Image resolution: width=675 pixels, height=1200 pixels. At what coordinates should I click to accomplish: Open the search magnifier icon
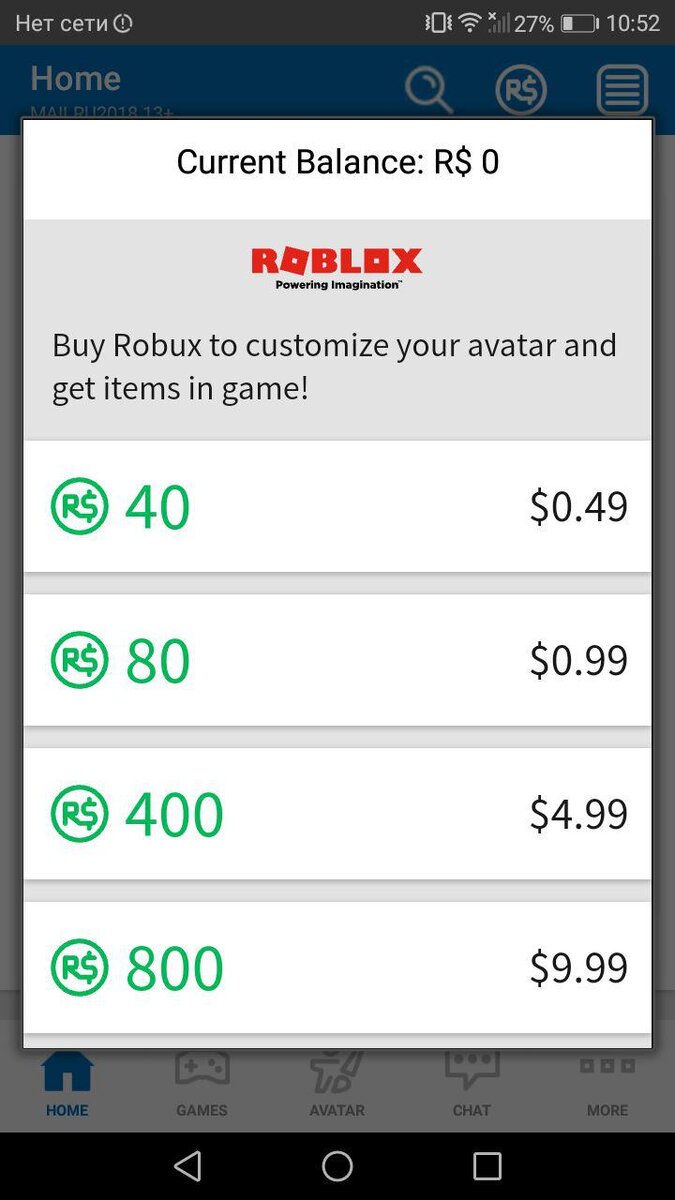point(428,90)
